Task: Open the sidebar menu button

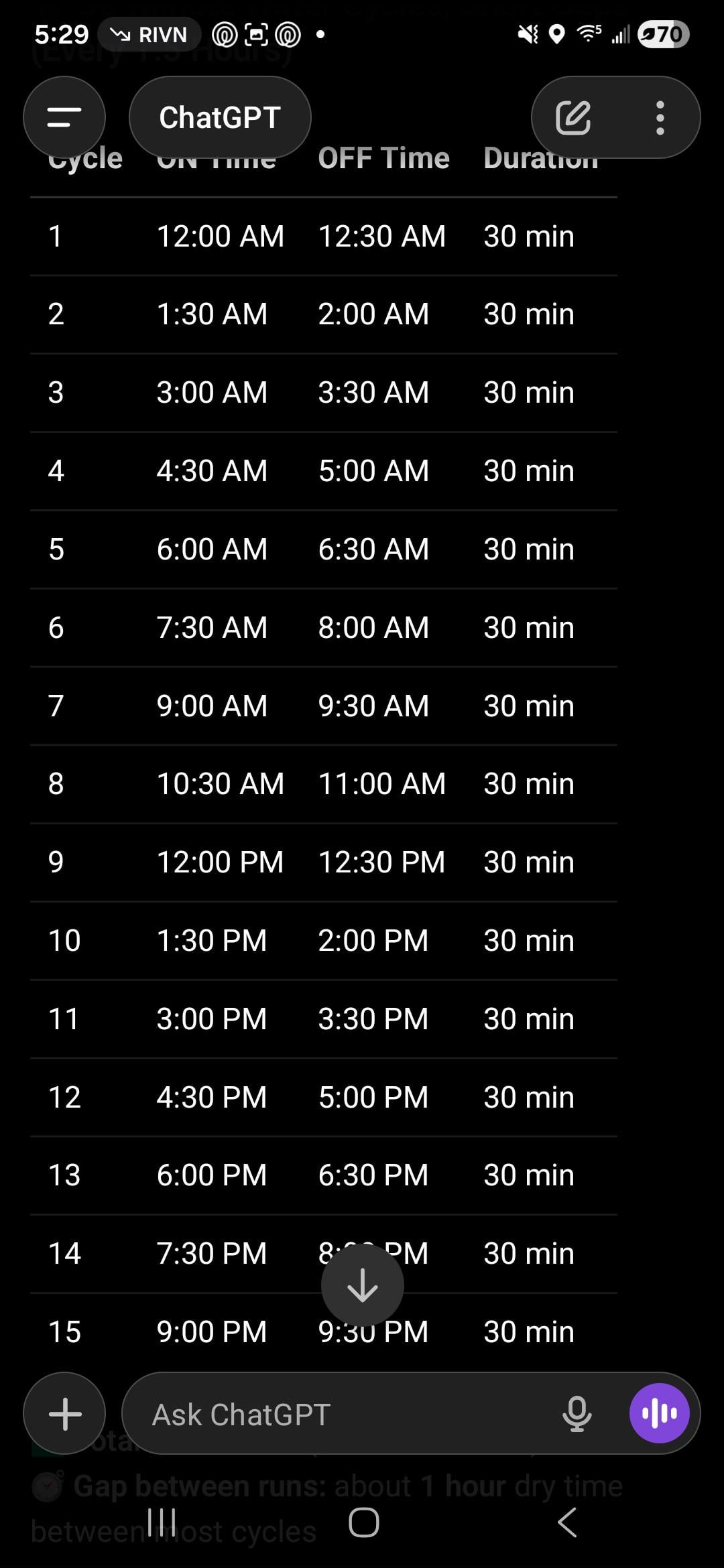Action: [64, 117]
